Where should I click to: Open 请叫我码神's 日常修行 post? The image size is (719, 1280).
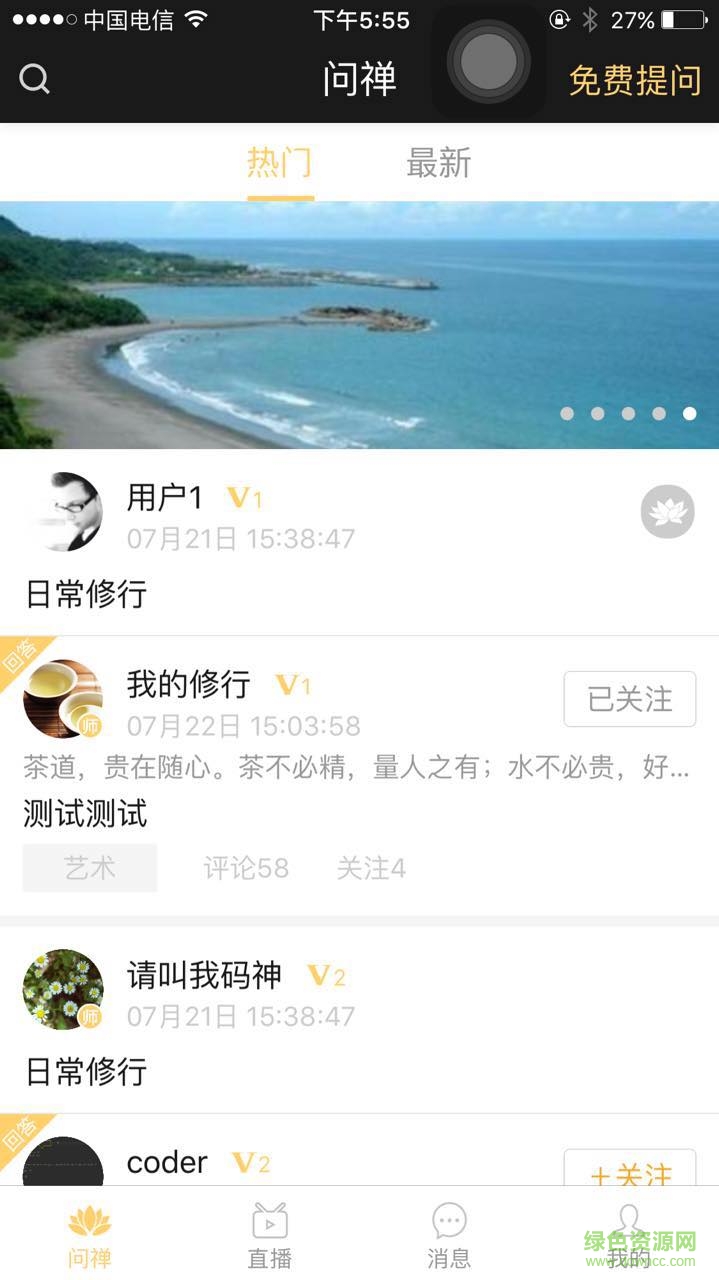pyautogui.click(x=87, y=1072)
